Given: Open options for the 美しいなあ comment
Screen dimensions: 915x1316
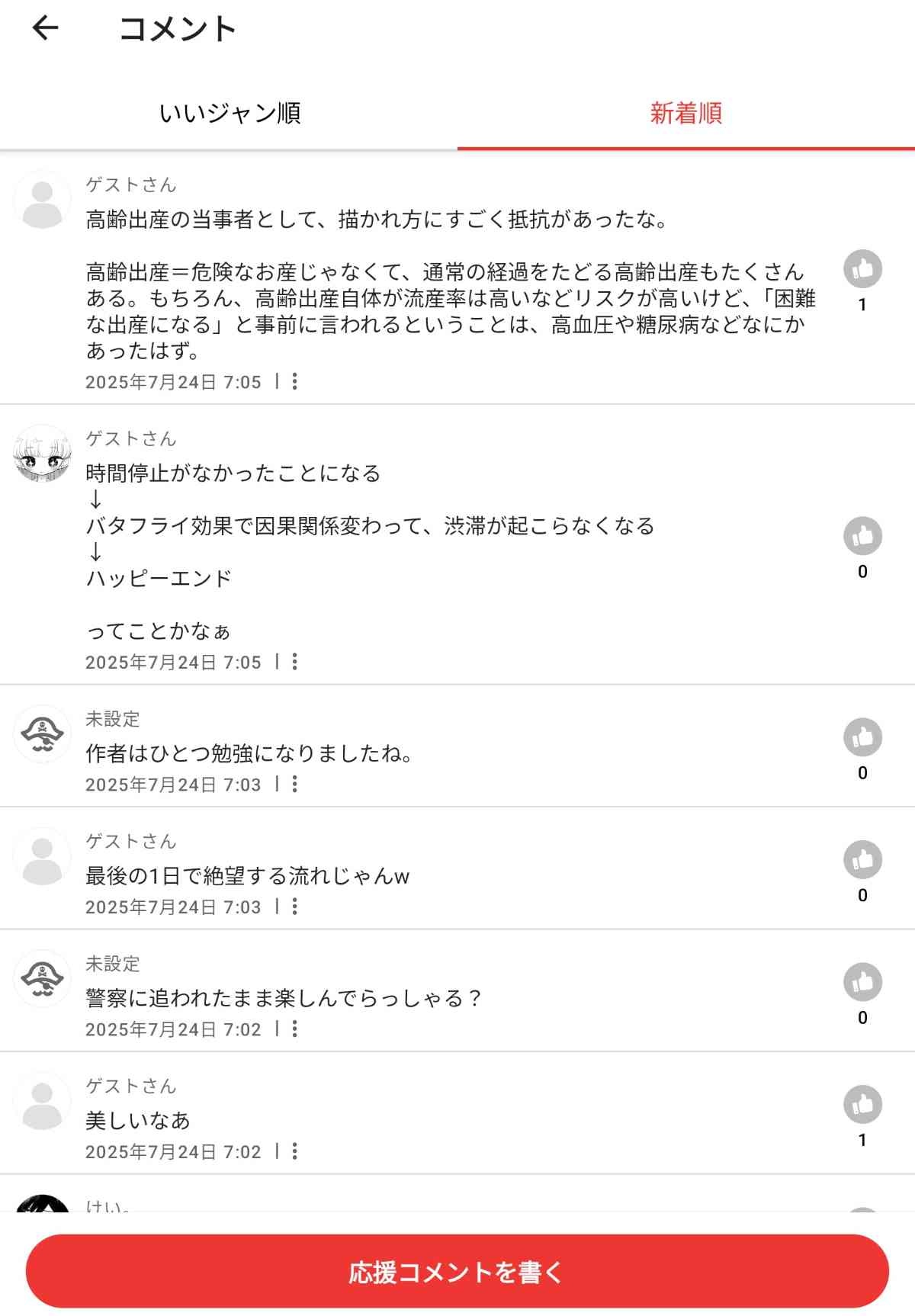Looking at the screenshot, I should tap(295, 1151).
